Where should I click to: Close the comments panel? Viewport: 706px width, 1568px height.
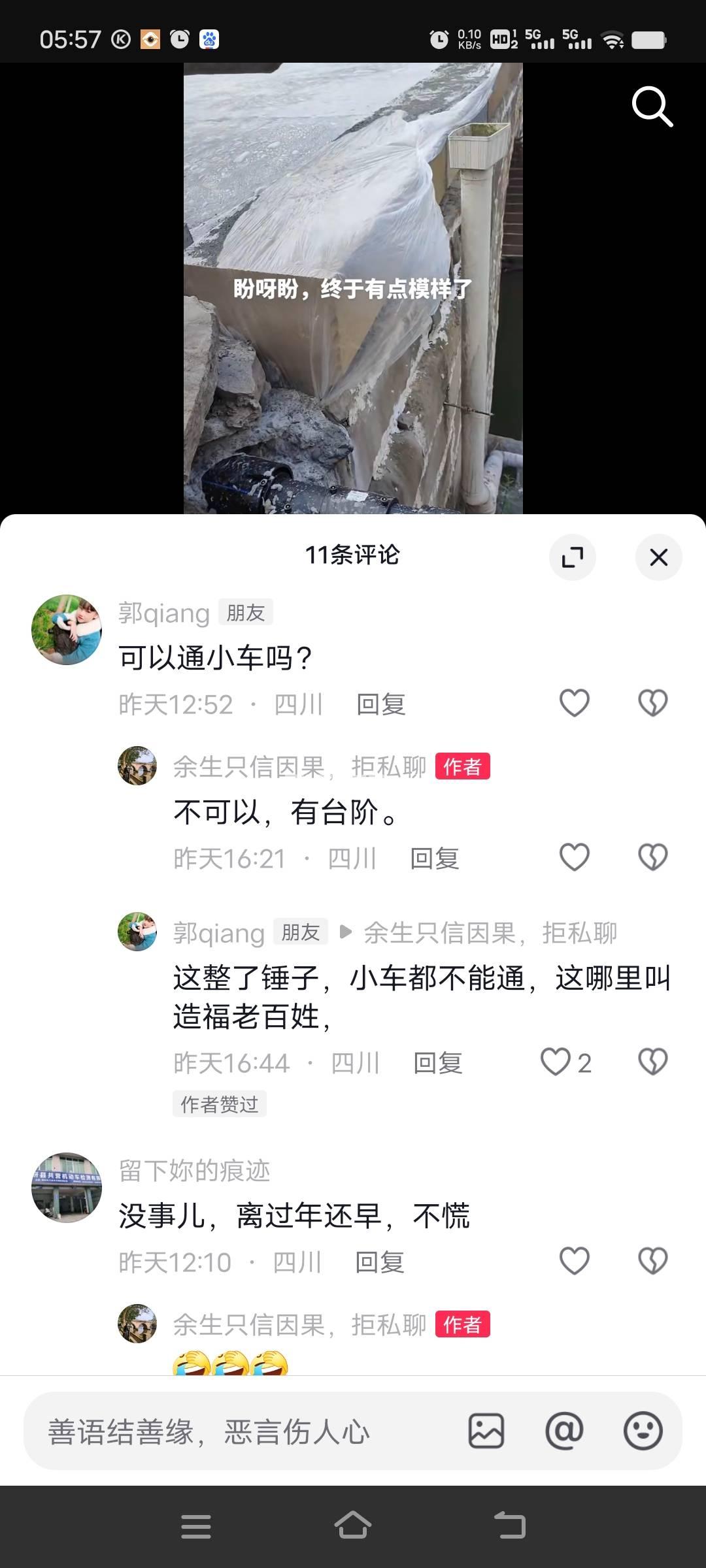coord(658,557)
